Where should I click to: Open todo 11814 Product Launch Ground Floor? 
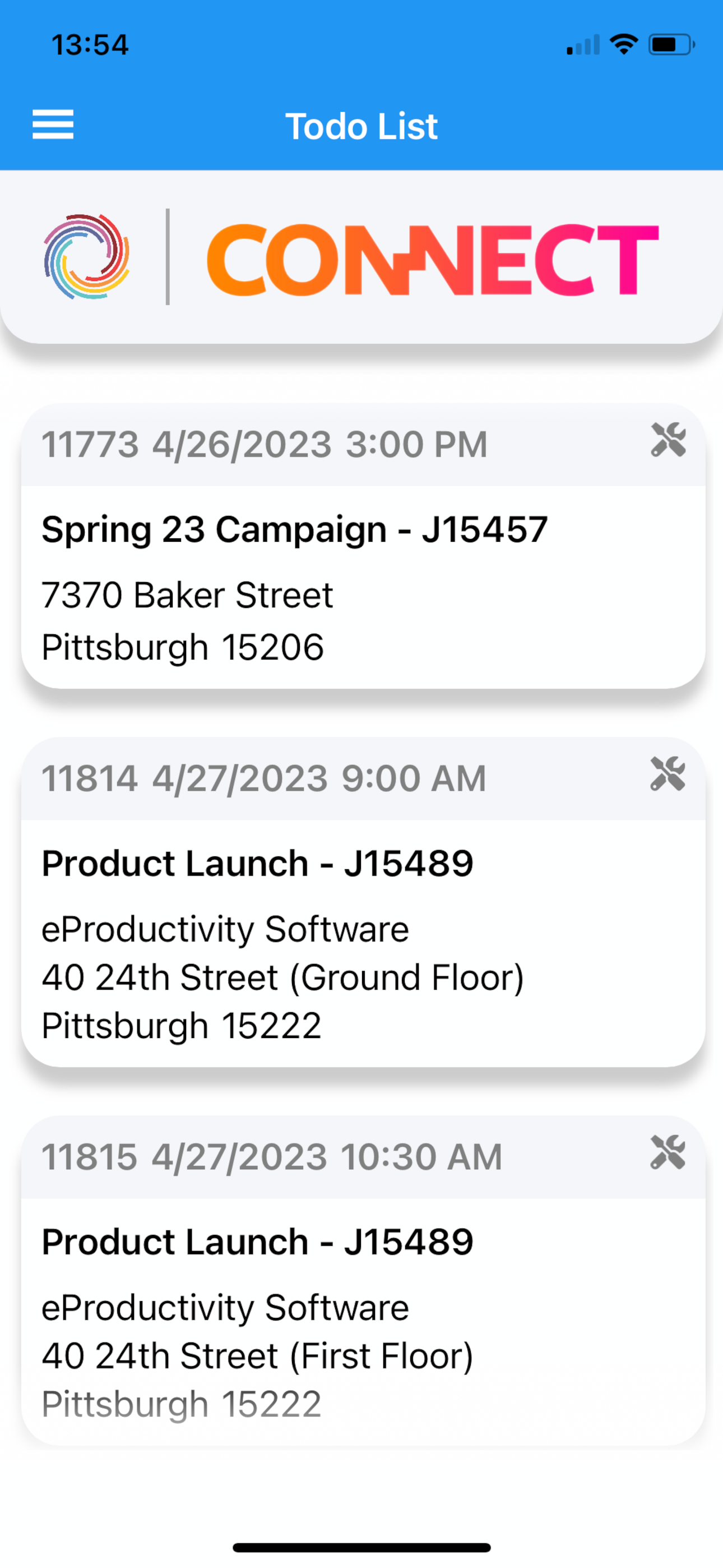(x=363, y=902)
